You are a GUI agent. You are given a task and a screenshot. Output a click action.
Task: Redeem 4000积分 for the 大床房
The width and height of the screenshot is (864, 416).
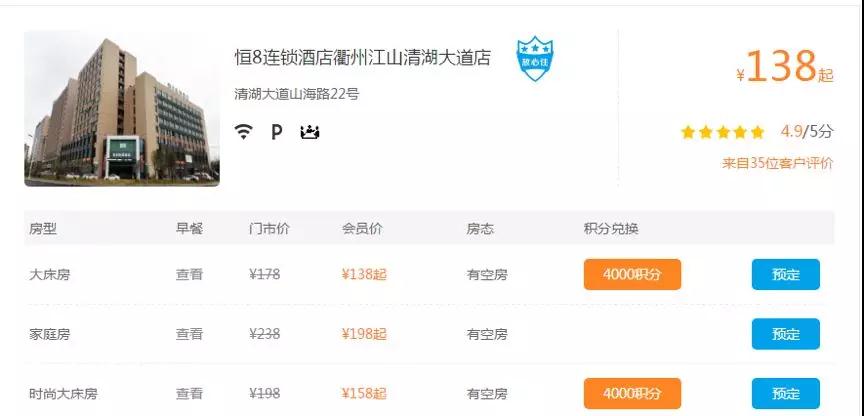click(x=632, y=275)
